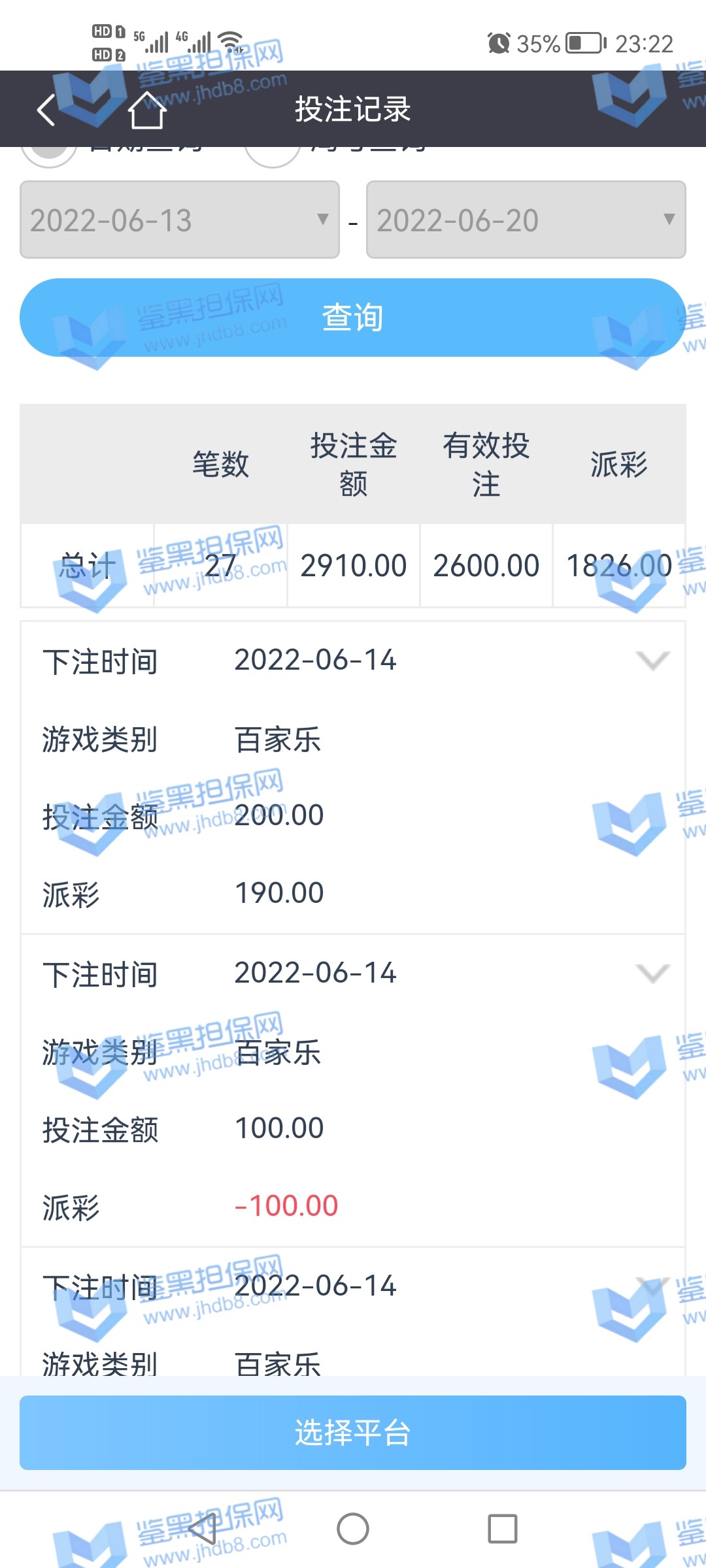This screenshot has height=1568, width=706.
Task: Open recent apps from navigation bar
Action: (x=502, y=1529)
